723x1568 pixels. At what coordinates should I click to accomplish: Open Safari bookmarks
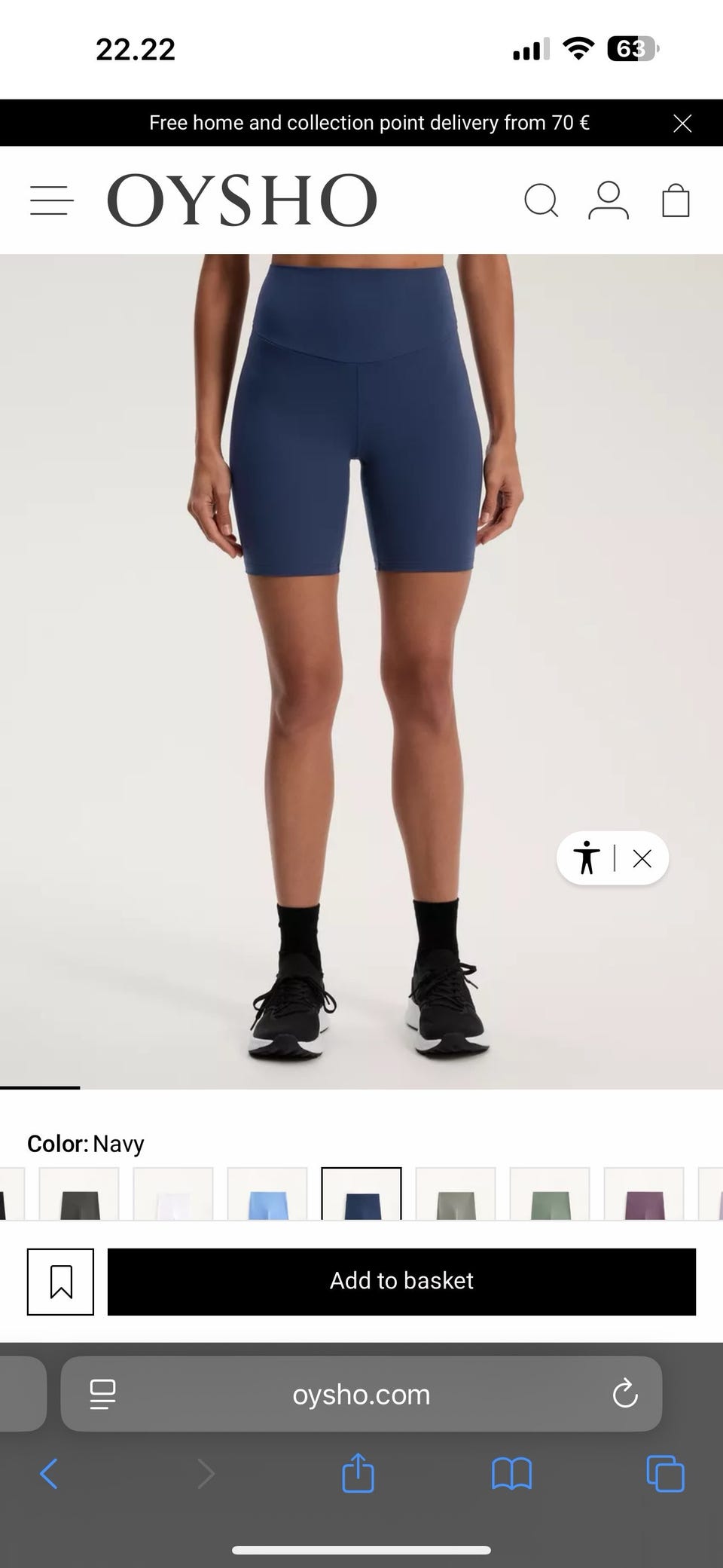(511, 1473)
